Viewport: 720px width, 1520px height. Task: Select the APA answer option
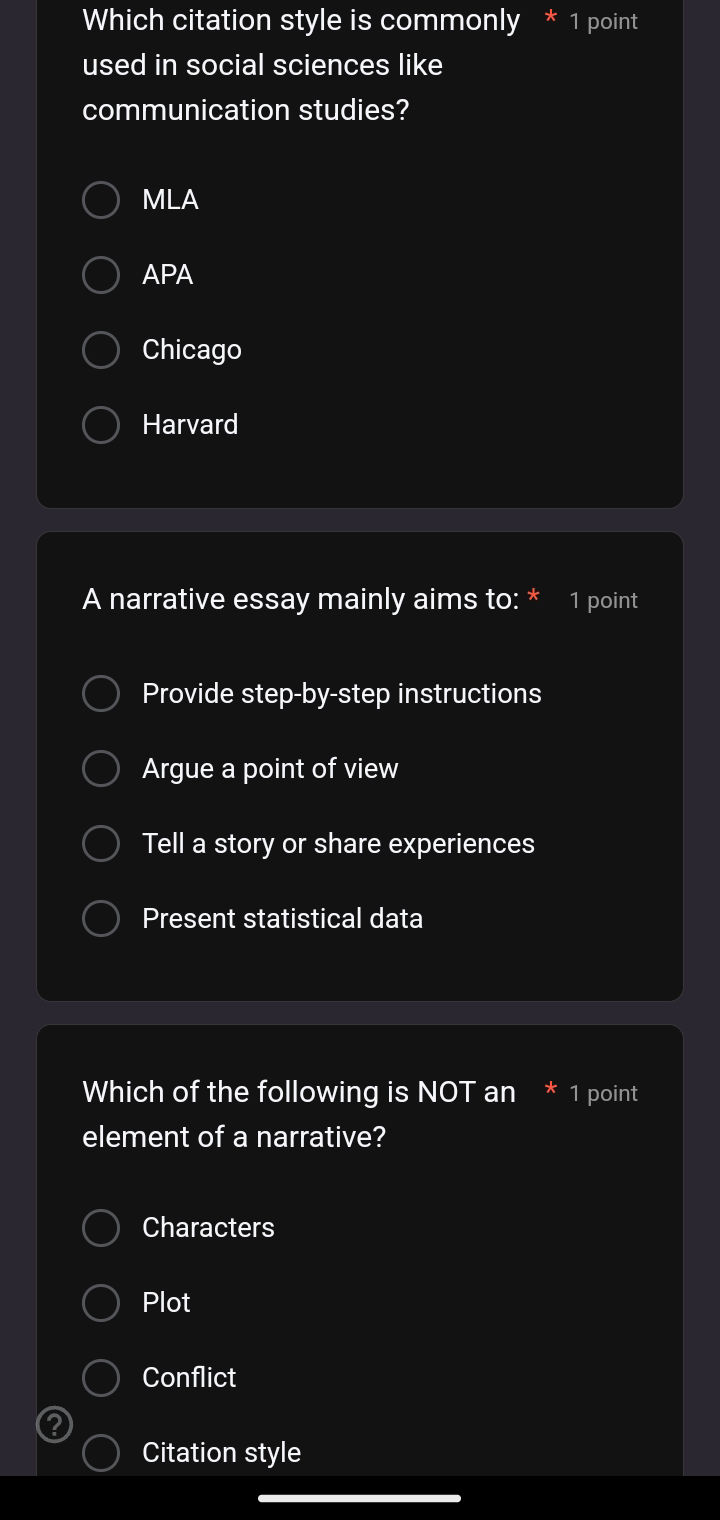pyautogui.click(x=101, y=275)
